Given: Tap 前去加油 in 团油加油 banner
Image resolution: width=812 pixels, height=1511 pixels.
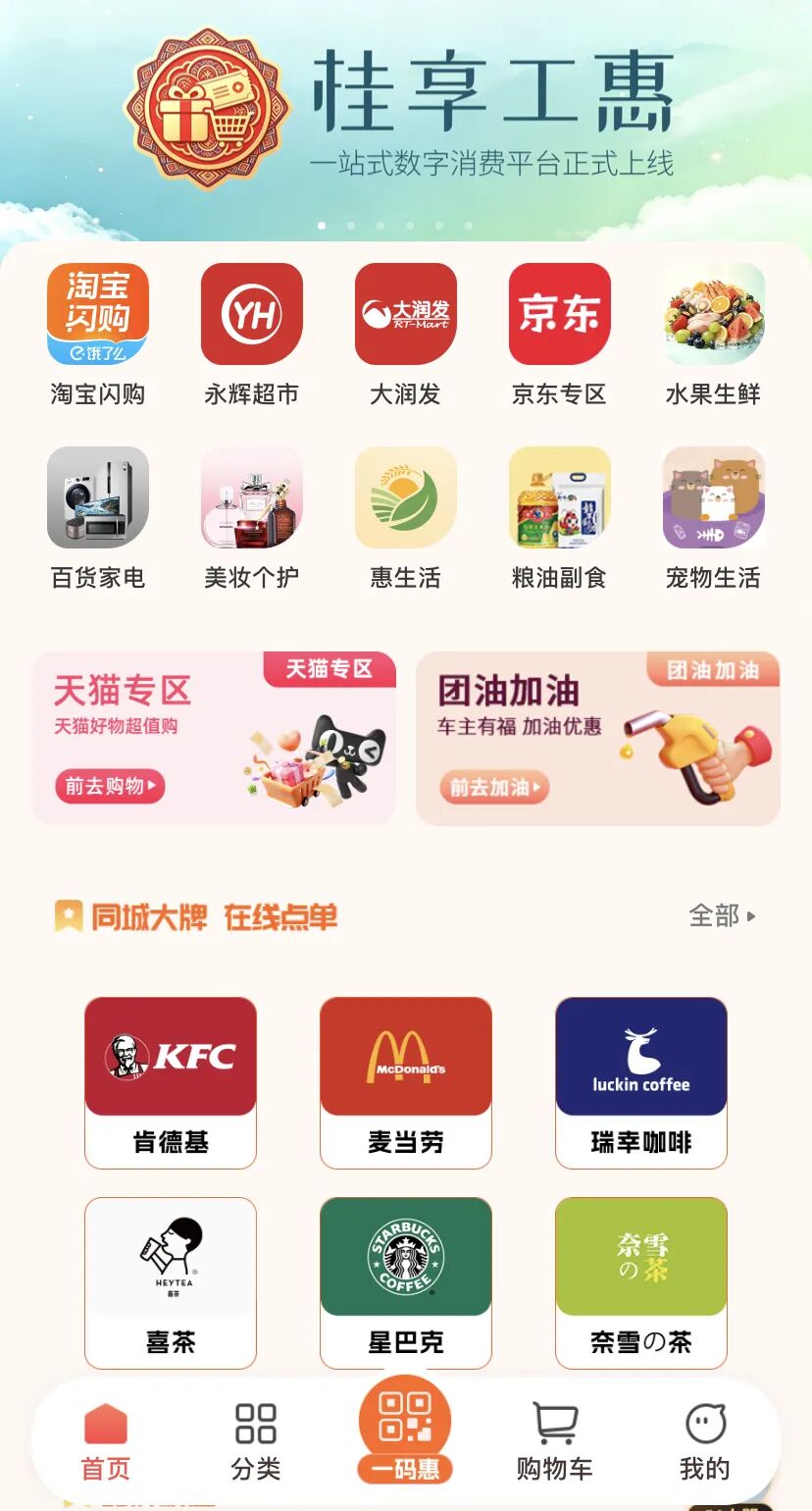Looking at the screenshot, I should point(494,787).
